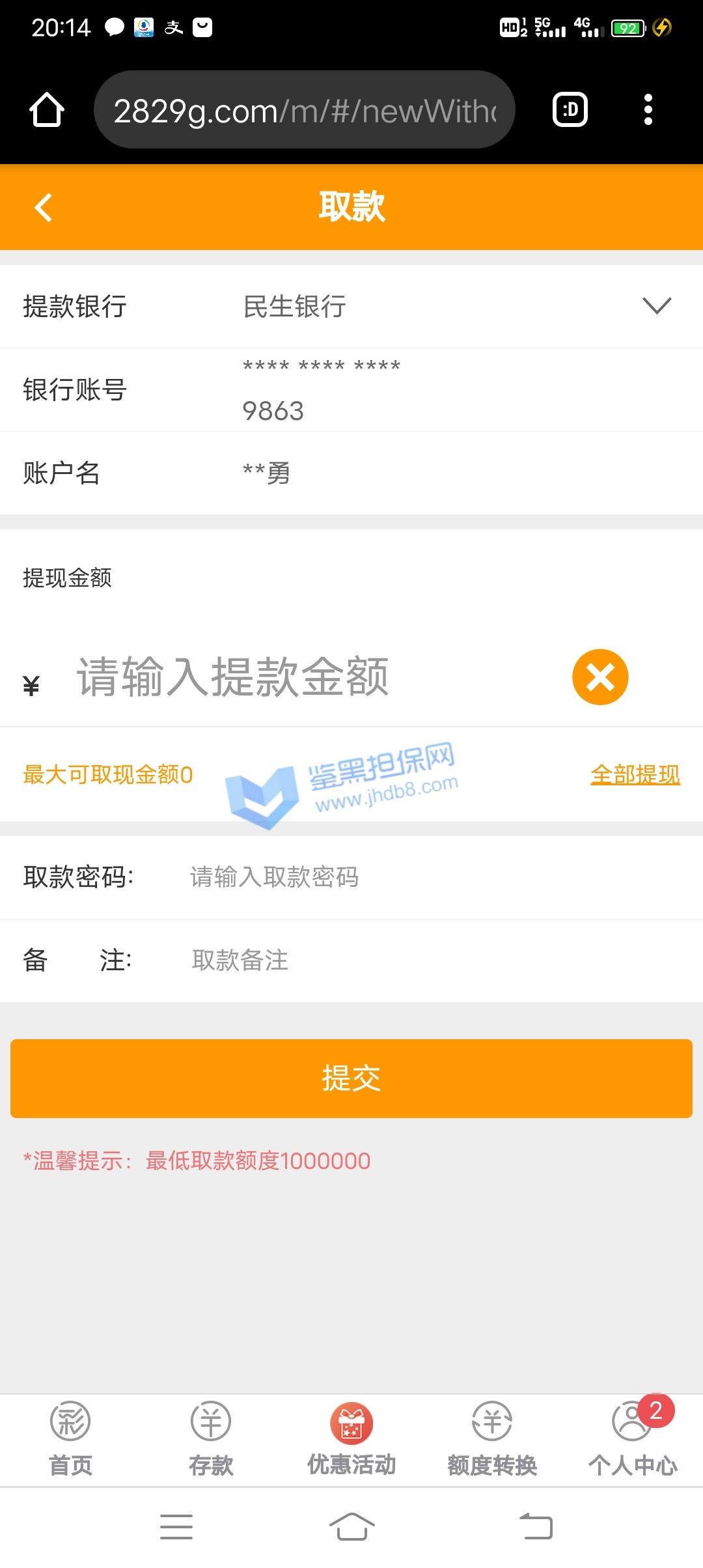703x1568 pixels.
Task: Submit the withdrawal with 提交
Action: tap(351, 1078)
